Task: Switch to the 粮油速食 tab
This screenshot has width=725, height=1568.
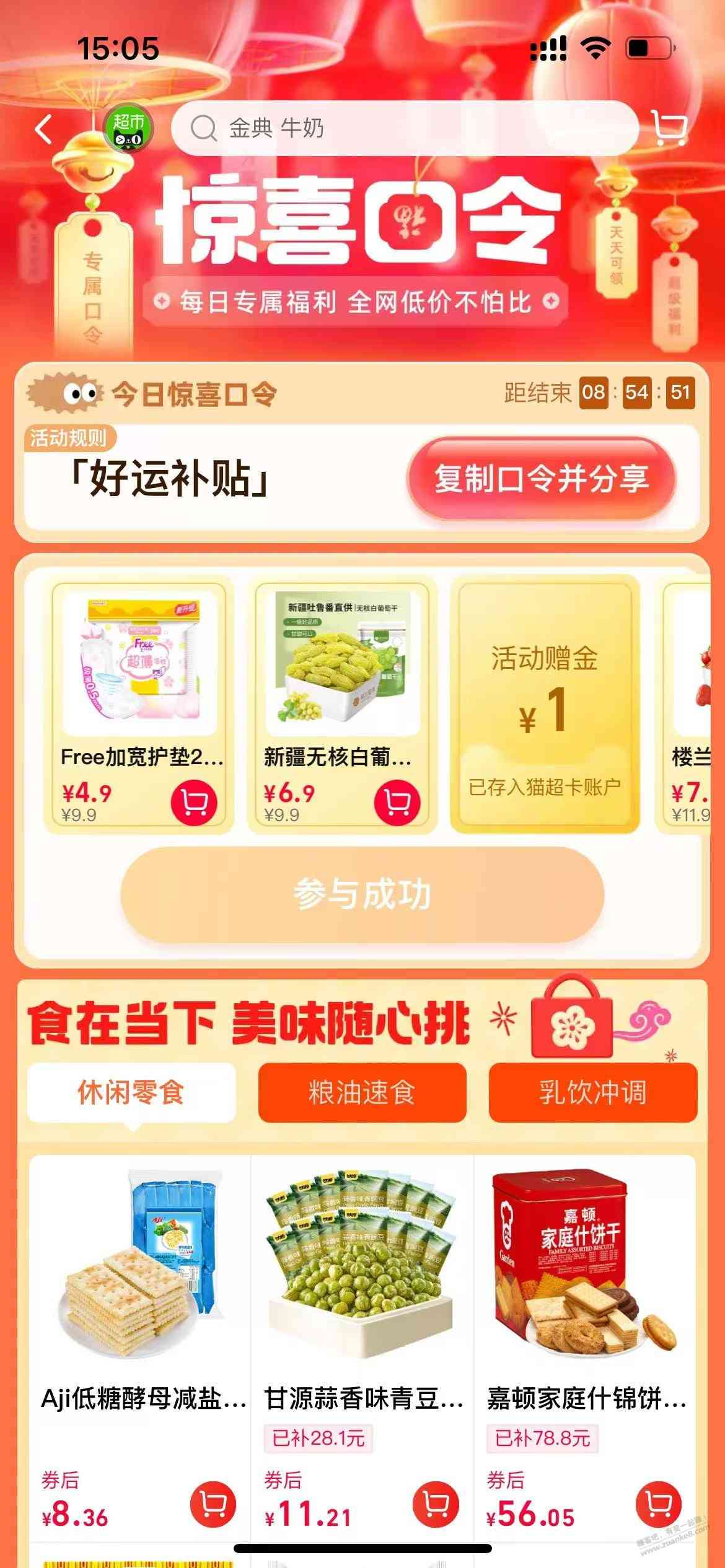Action: (x=362, y=1092)
